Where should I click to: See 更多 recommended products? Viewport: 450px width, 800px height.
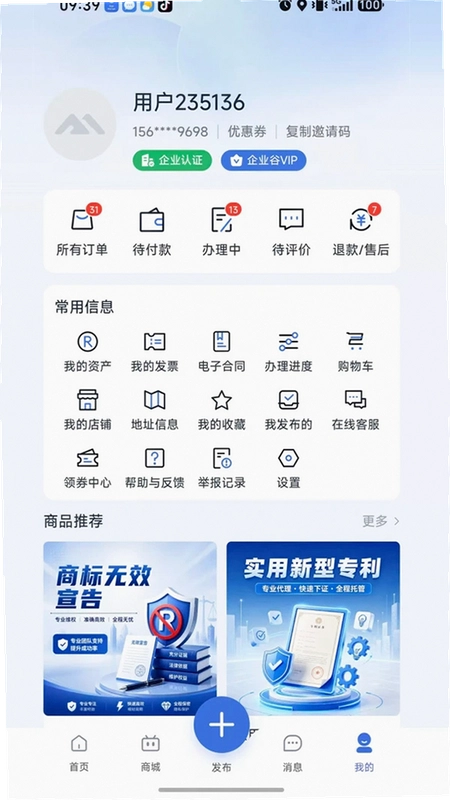381,521
